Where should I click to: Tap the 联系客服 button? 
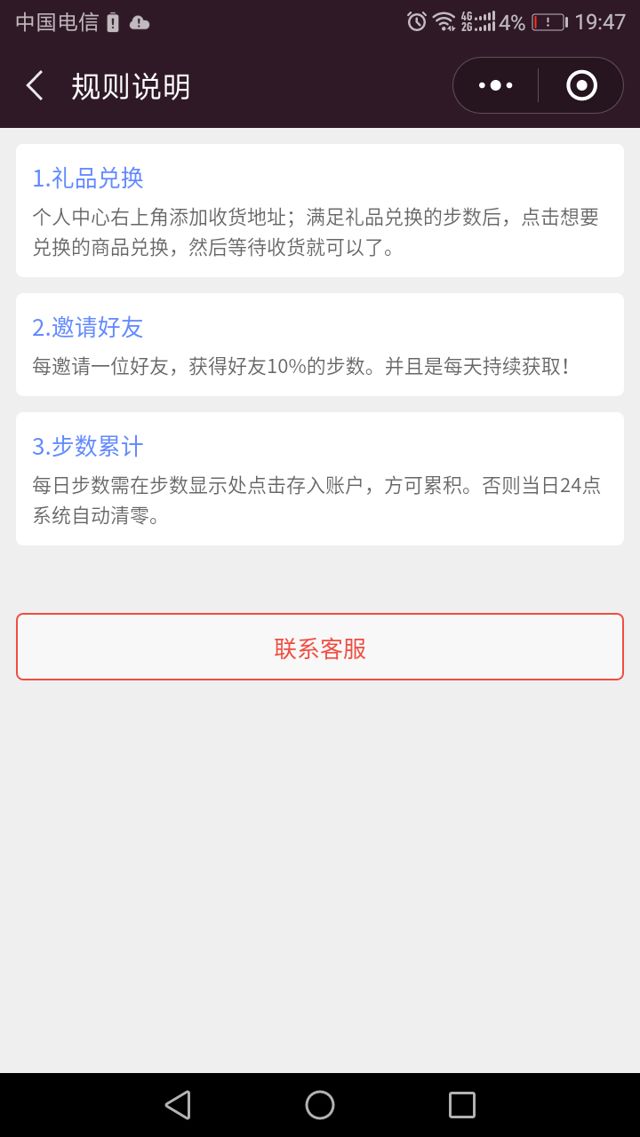tap(320, 648)
